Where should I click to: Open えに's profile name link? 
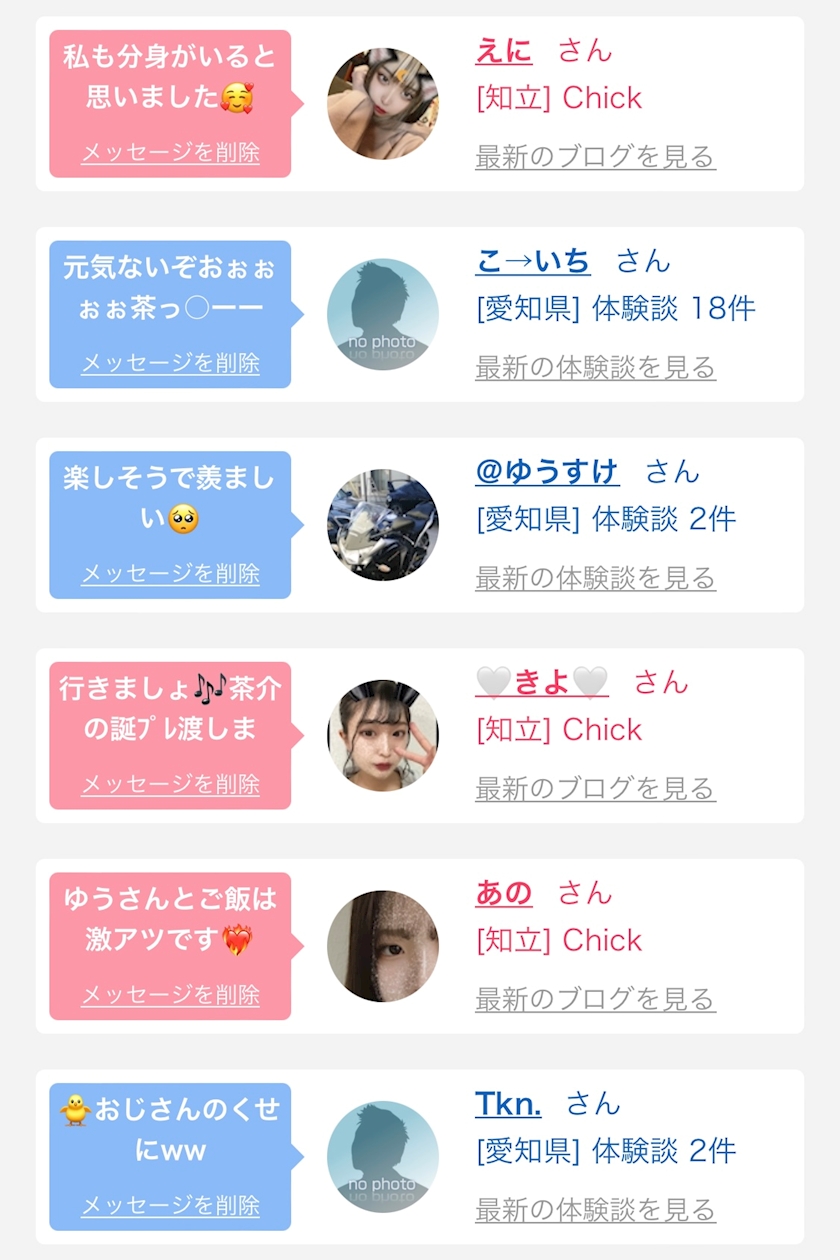pyautogui.click(x=504, y=50)
